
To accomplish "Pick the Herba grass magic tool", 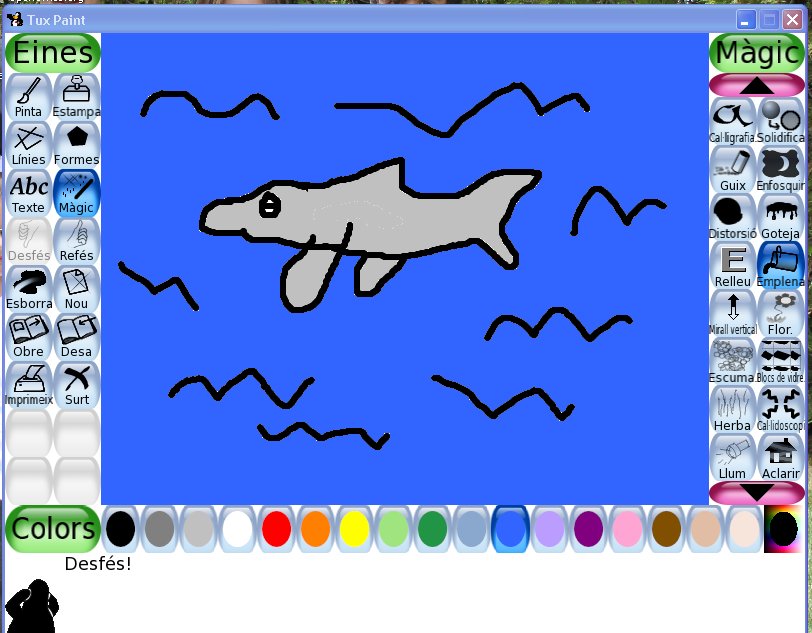I will point(732,409).
